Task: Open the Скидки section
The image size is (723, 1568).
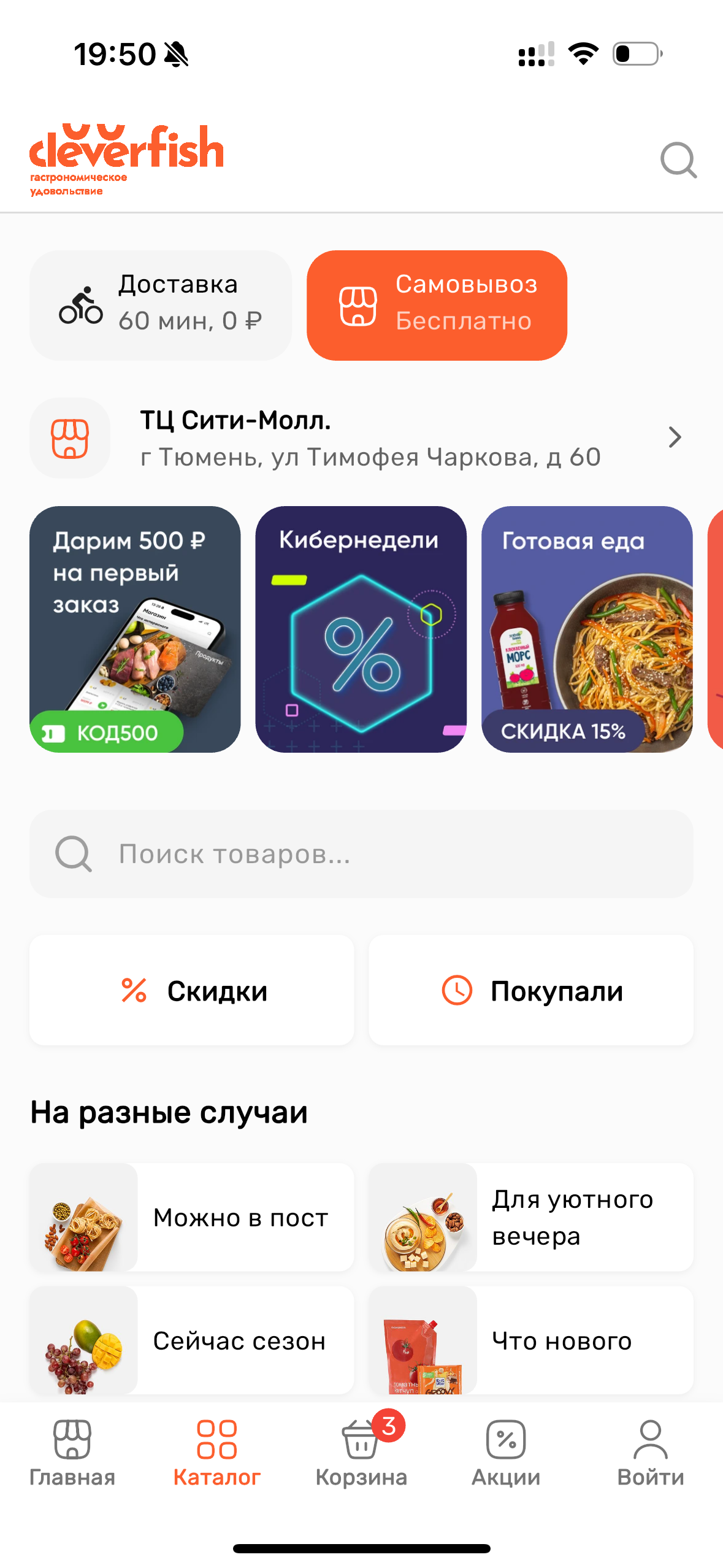Action: pyautogui.click(x=192, y=990)
